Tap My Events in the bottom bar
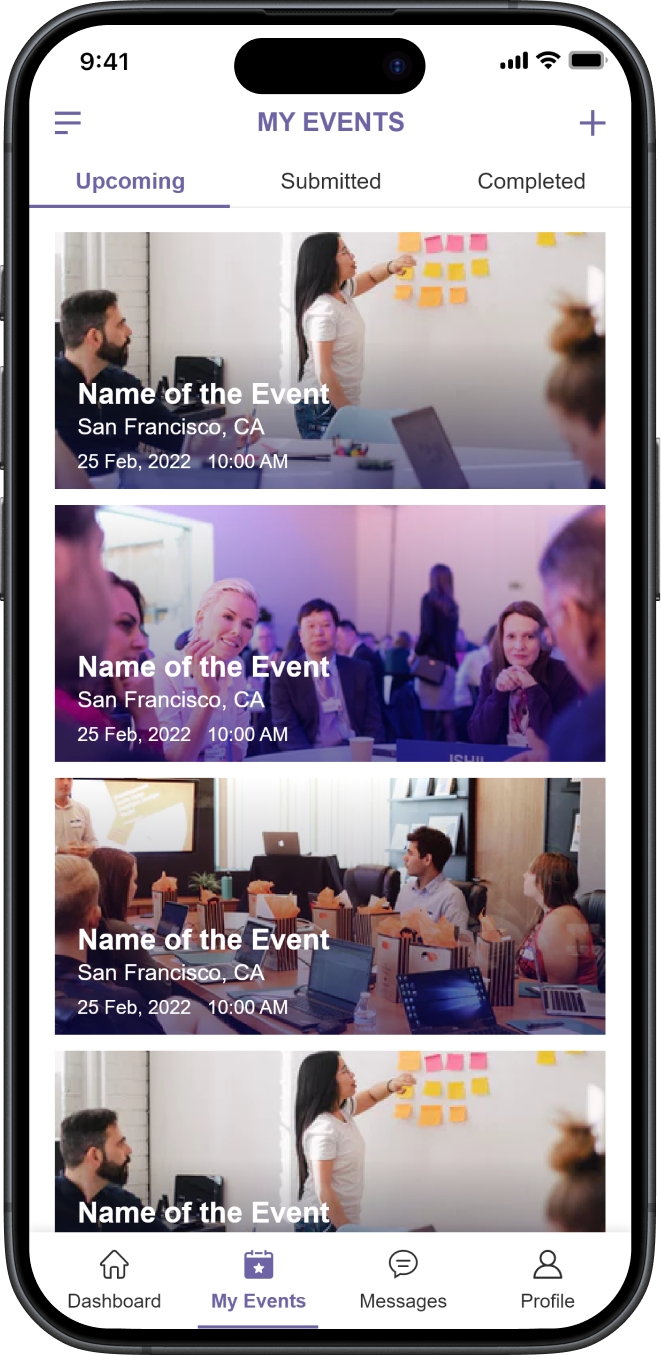 click(x=258, y=1279)
